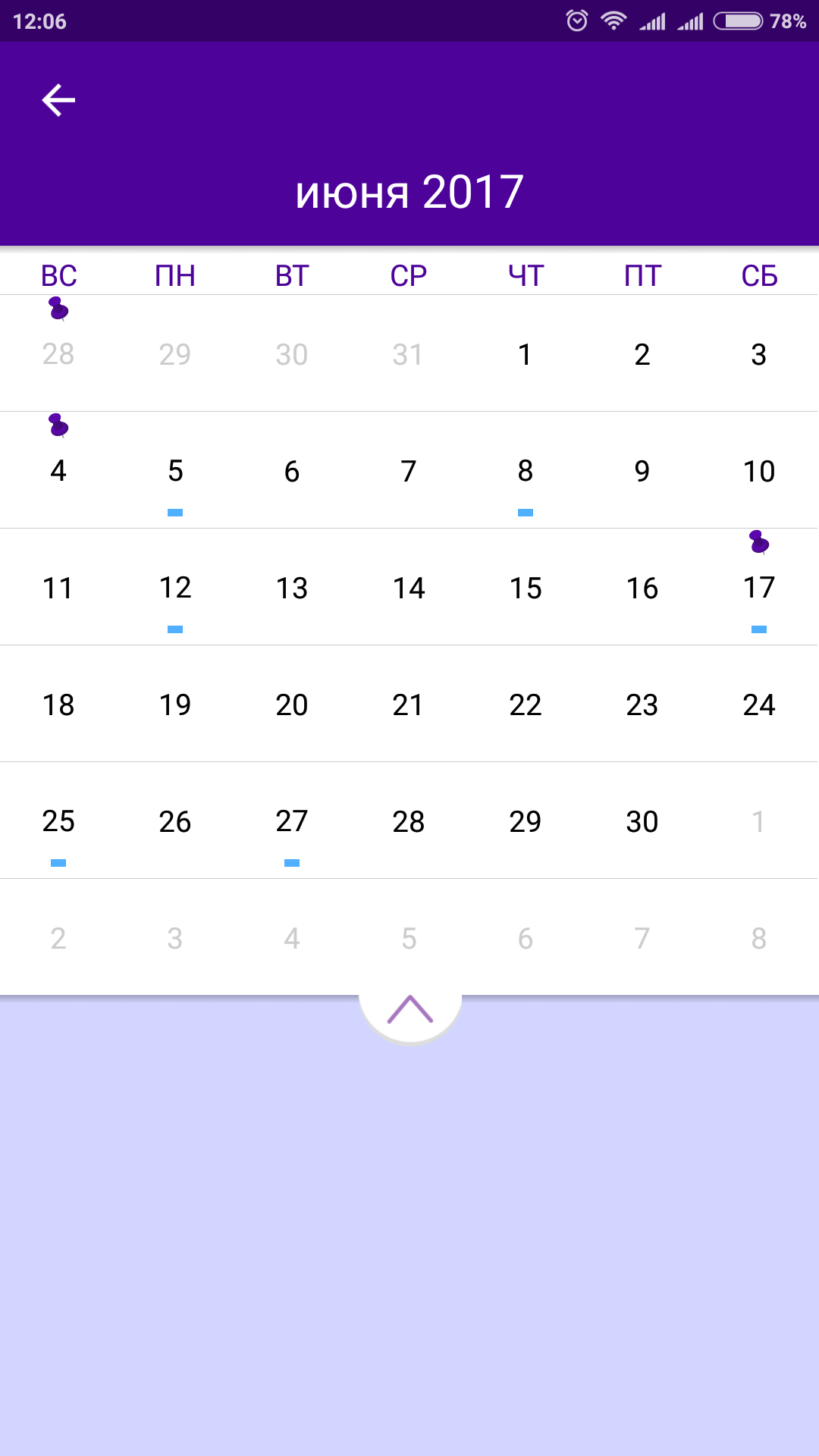Select June 19 on the calendar
This screenshot has height=1456, width=819.
pyautogui.click(x=175, y=704)
